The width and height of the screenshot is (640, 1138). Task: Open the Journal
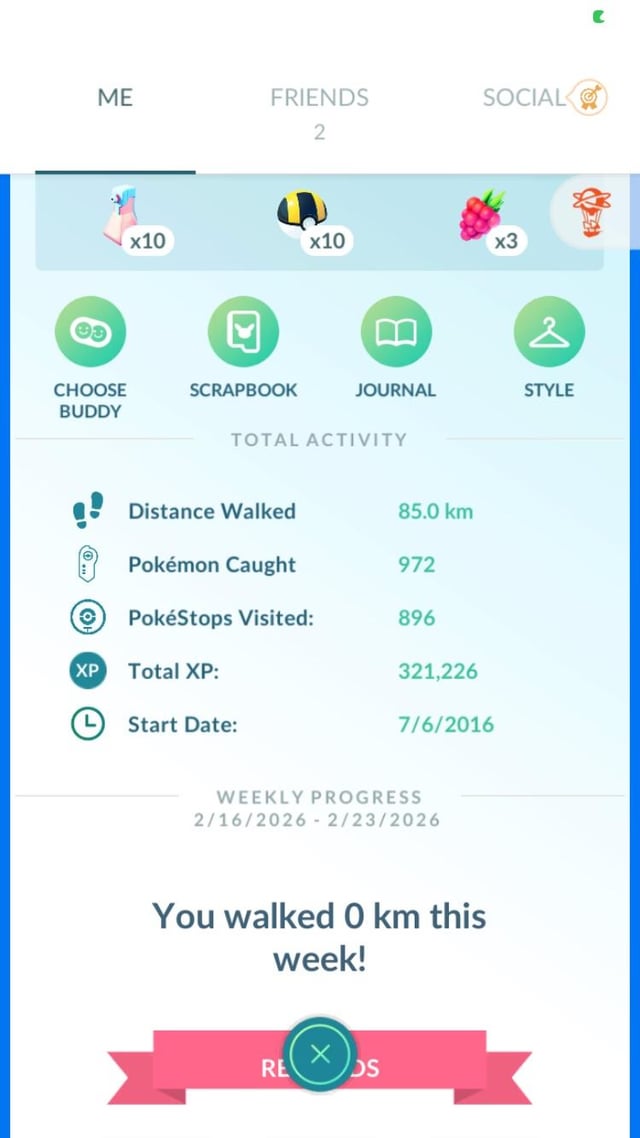[x=395, y=332]
